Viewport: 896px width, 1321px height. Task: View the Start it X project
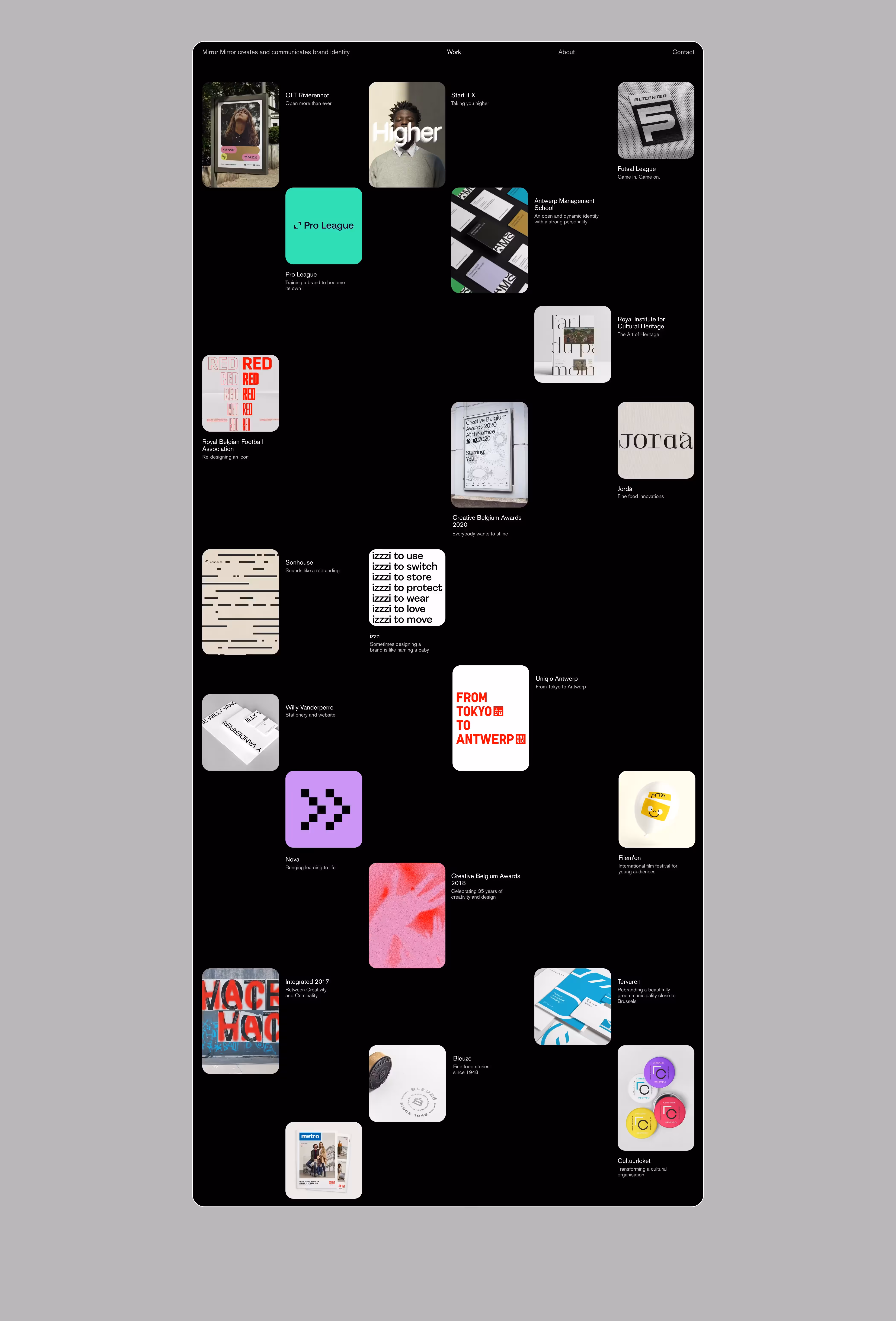coord(406,135)
